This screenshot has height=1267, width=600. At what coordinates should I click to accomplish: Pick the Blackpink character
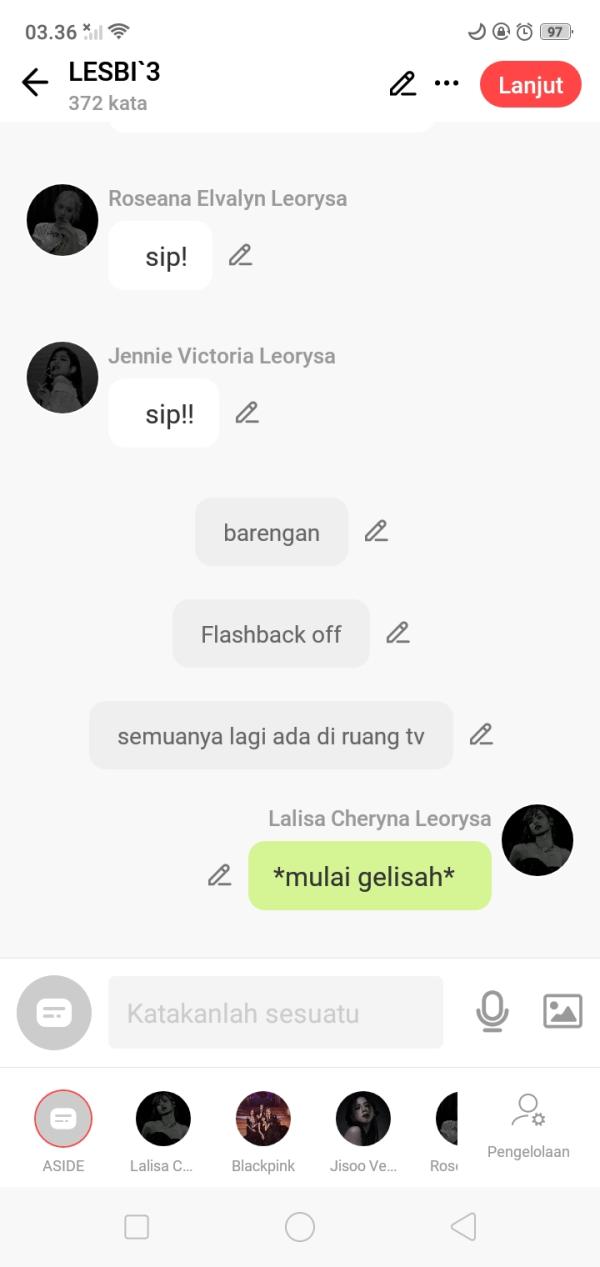[x=263, y=1120]
